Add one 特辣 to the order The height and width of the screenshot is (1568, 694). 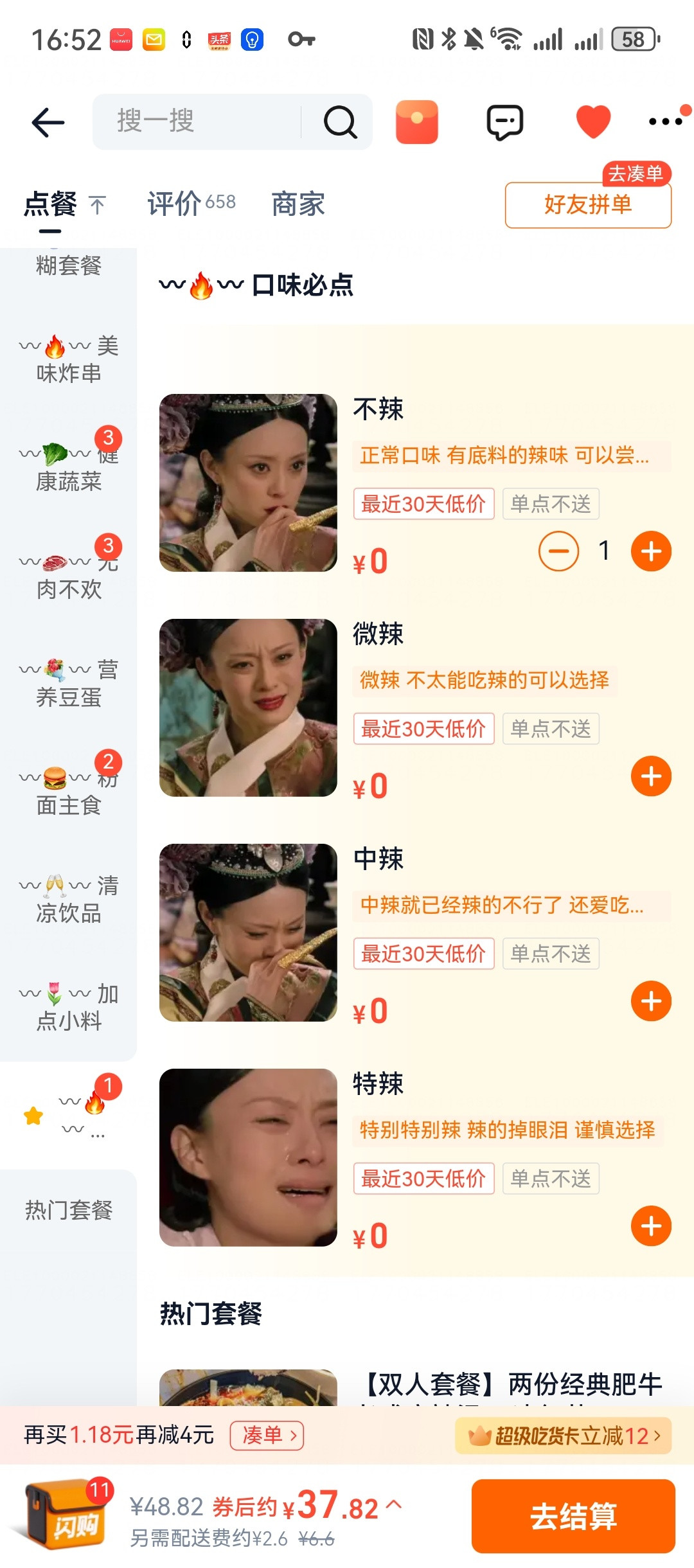(650, 1225)
